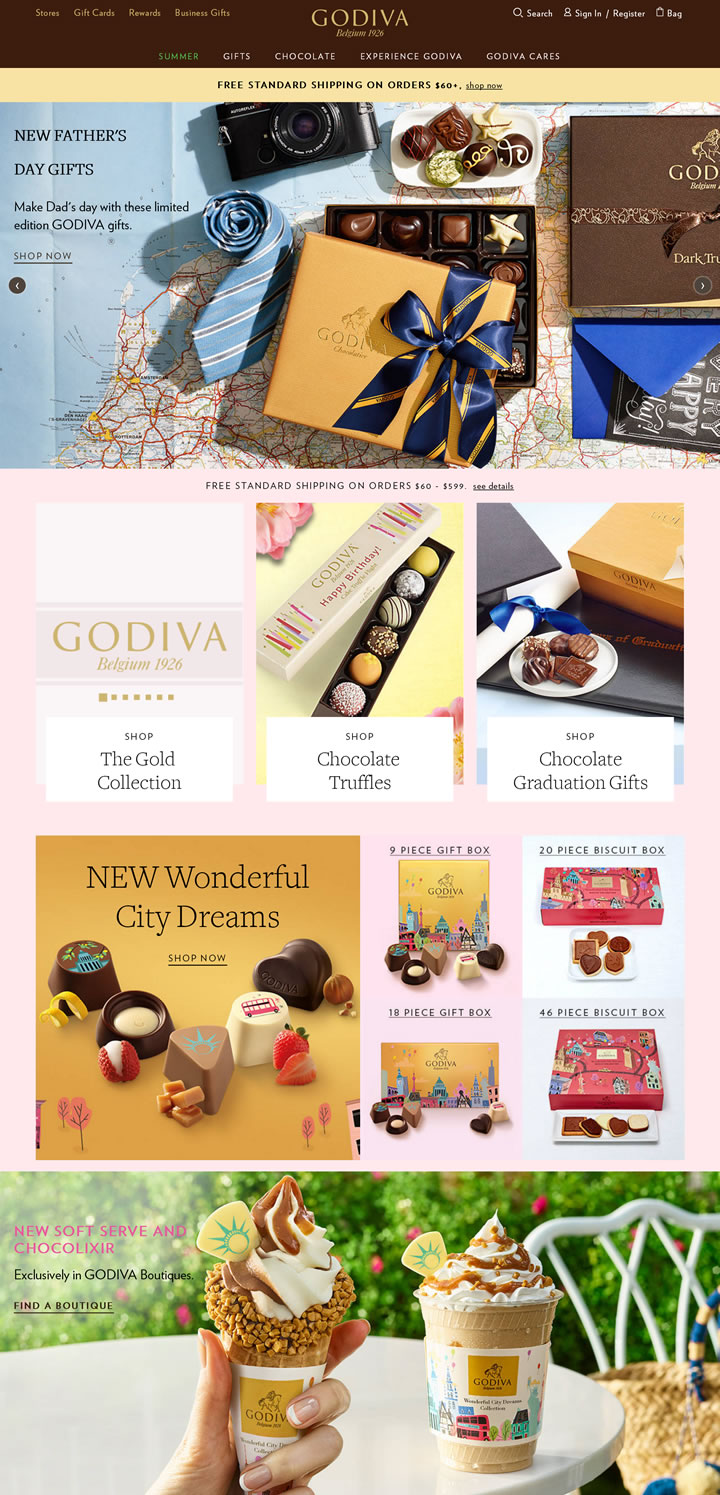Go to Gift Cards

point(94,13)
